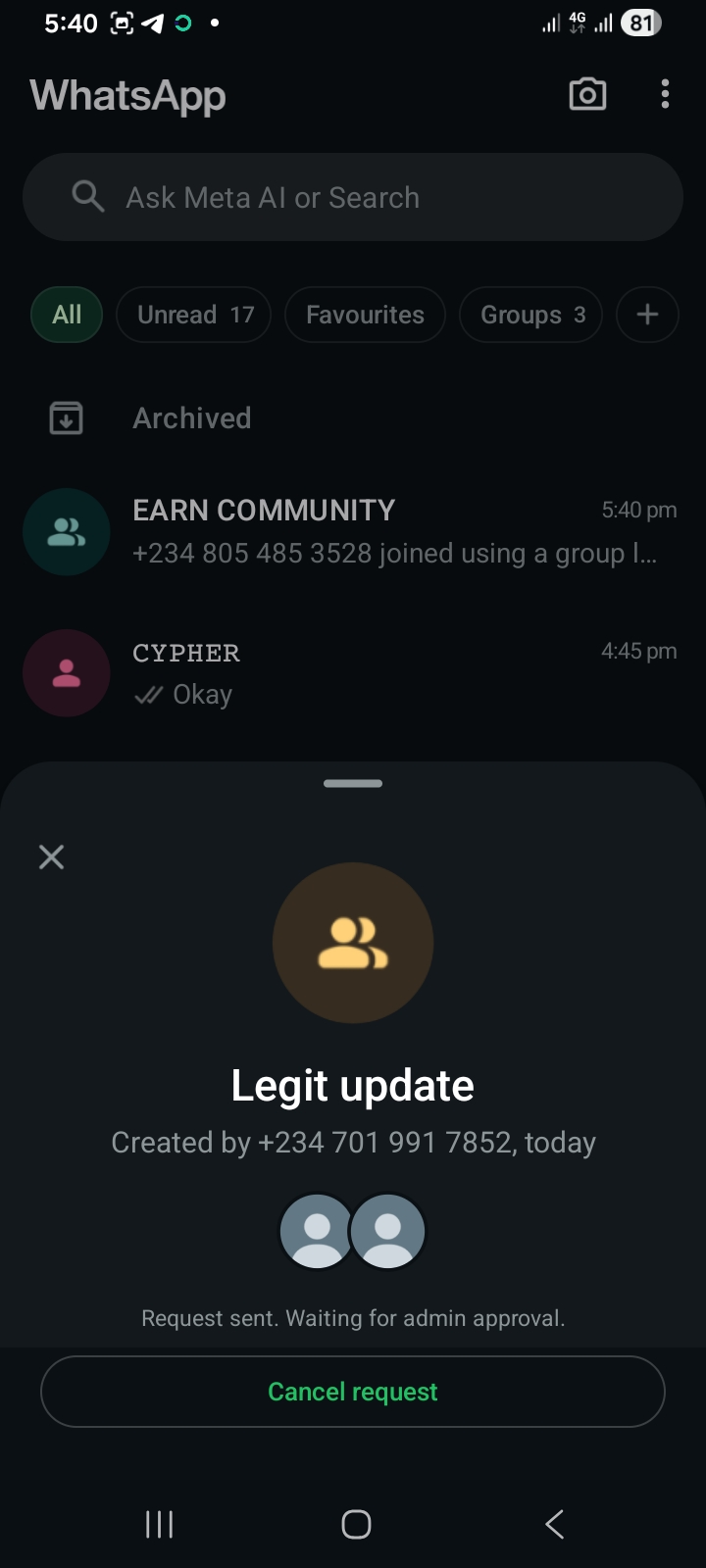The image size is (706, 1568).
Task: Open the camera icon
Action: pyautogui.click(x=587, y=95)
